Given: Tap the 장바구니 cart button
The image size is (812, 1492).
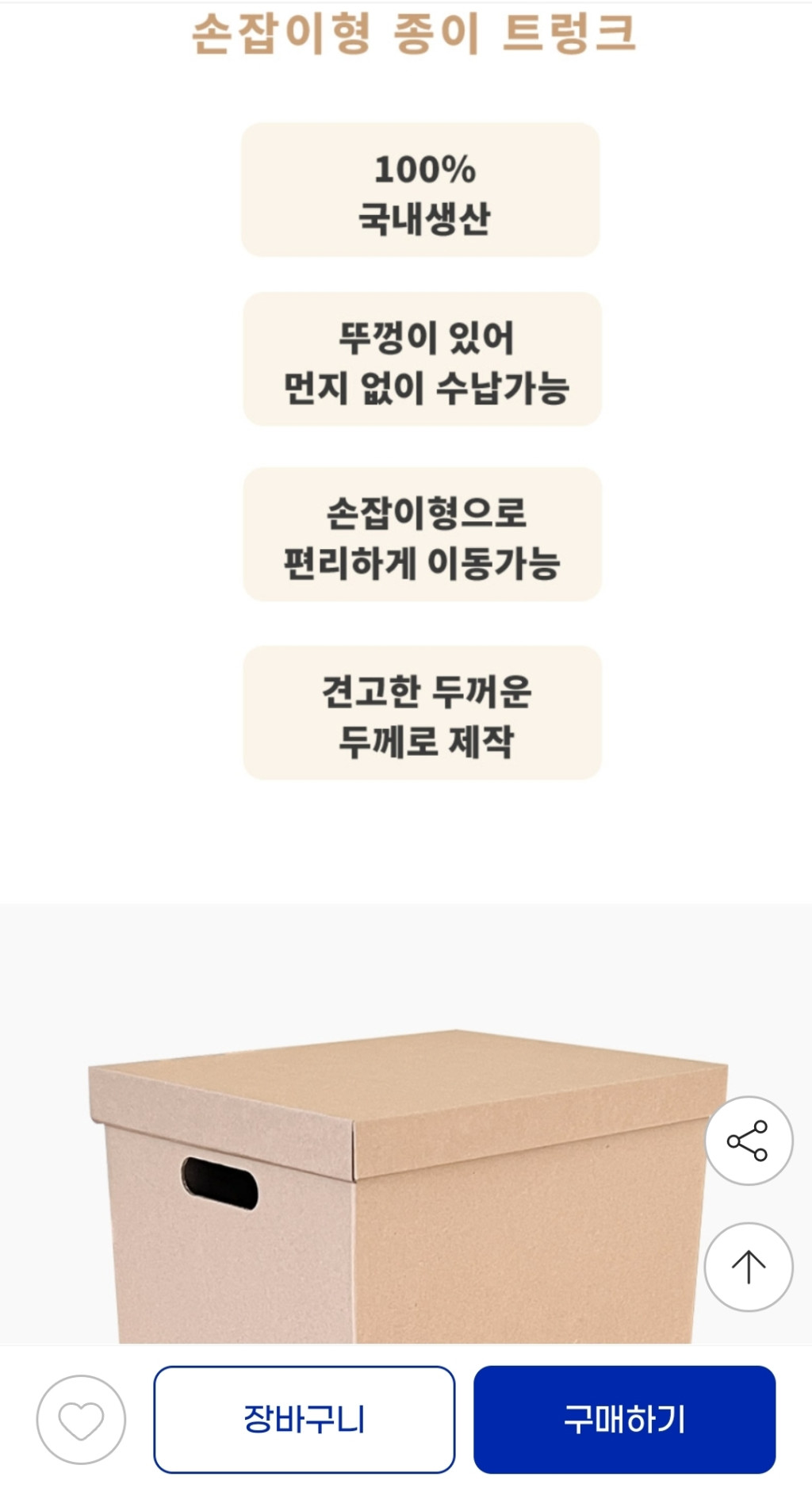Looking at the screenshot, I should tap(304, 1419).
